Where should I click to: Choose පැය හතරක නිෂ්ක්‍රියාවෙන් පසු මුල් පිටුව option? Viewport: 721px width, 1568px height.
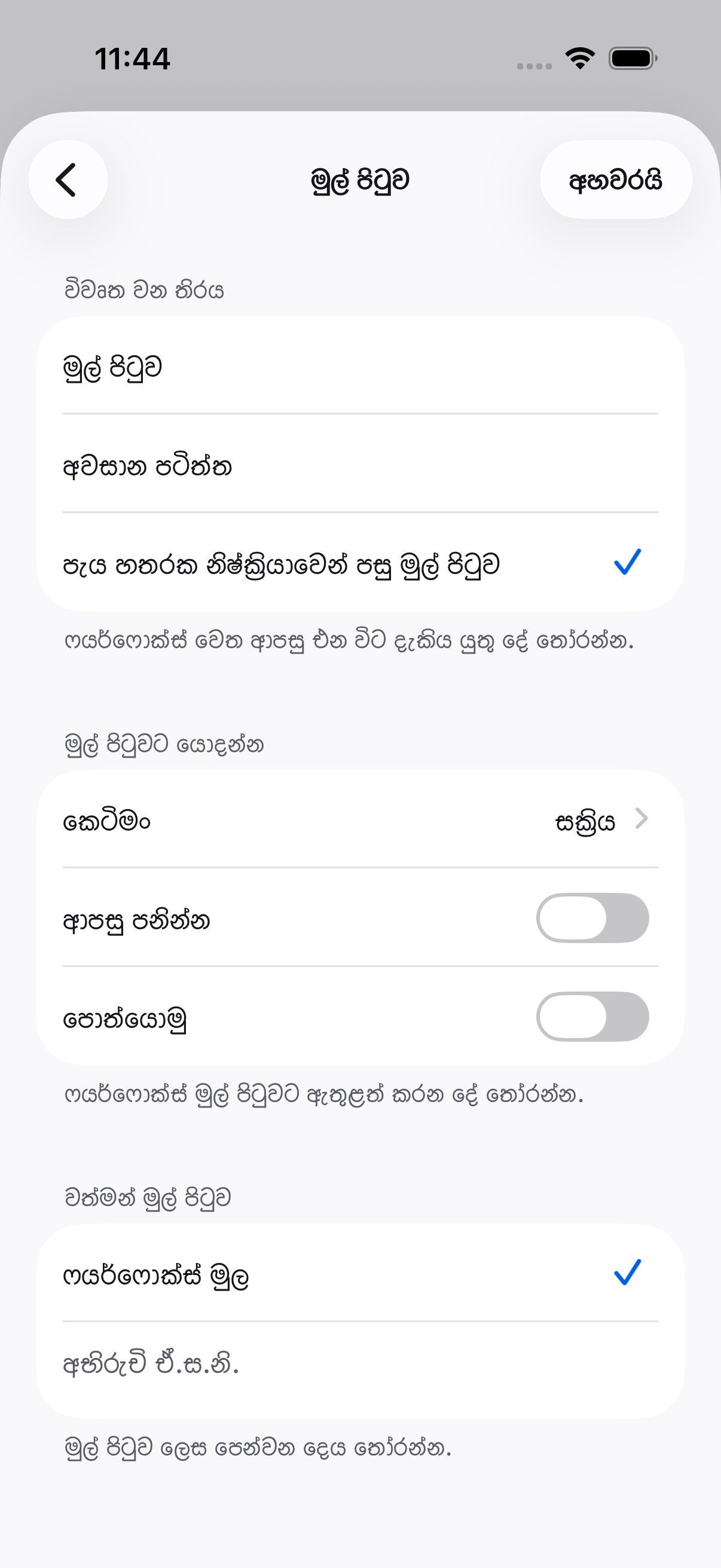360,562
